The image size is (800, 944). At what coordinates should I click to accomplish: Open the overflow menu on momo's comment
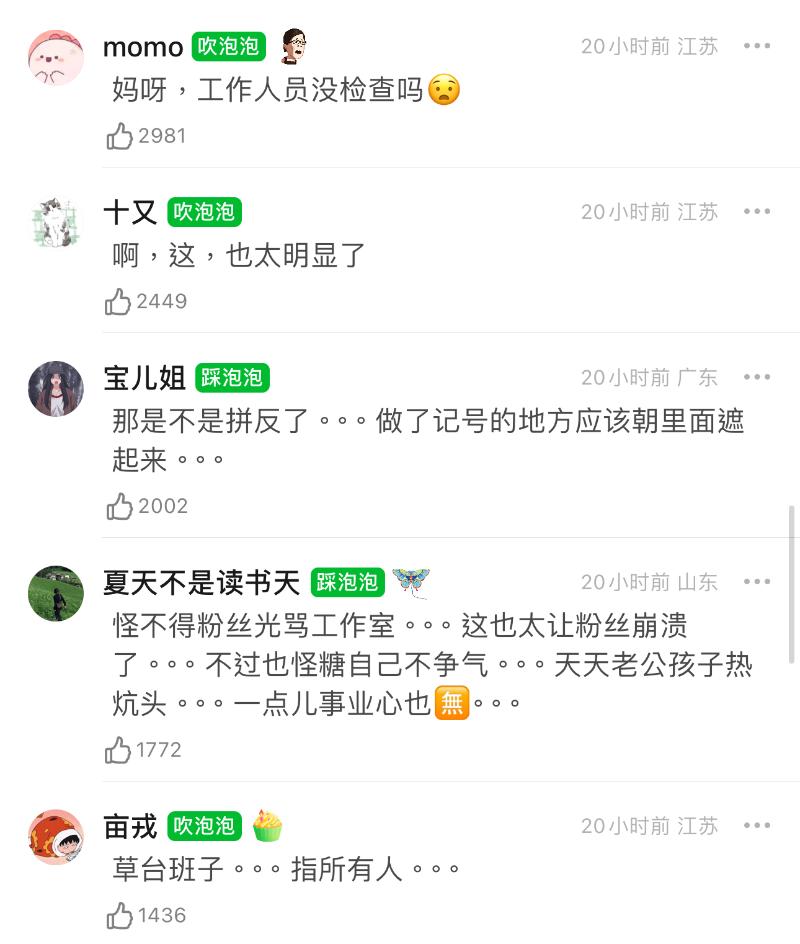tap(757, 46)
